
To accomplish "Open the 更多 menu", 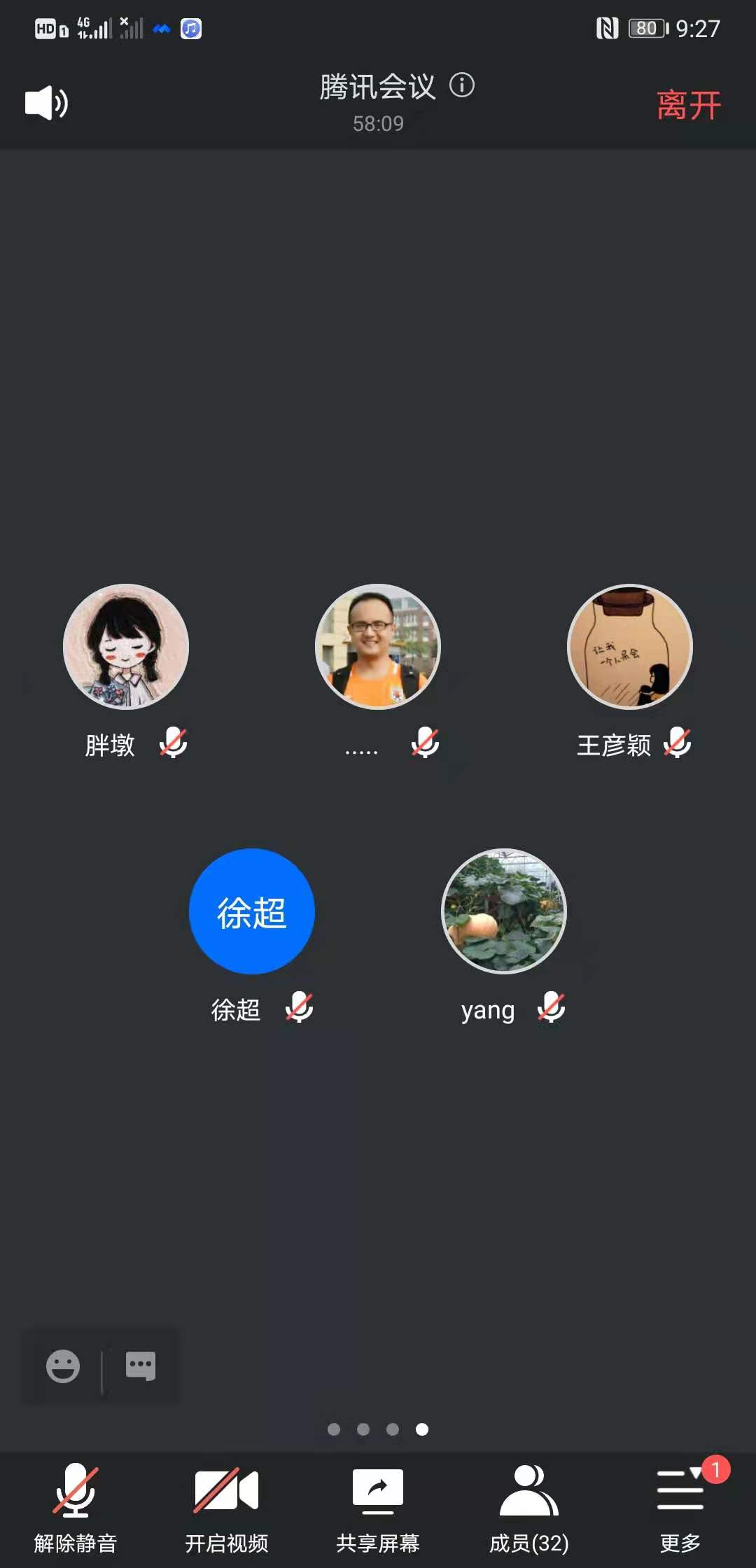I will [680, 1505].
